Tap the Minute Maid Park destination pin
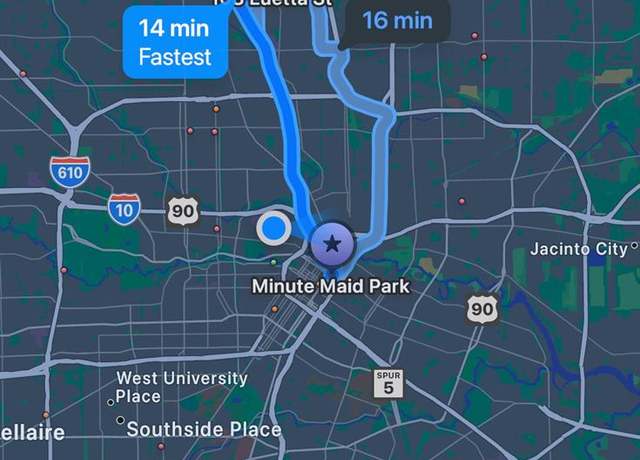The height and width of the screenshot is (460, 640). click(x=332, y=243)
